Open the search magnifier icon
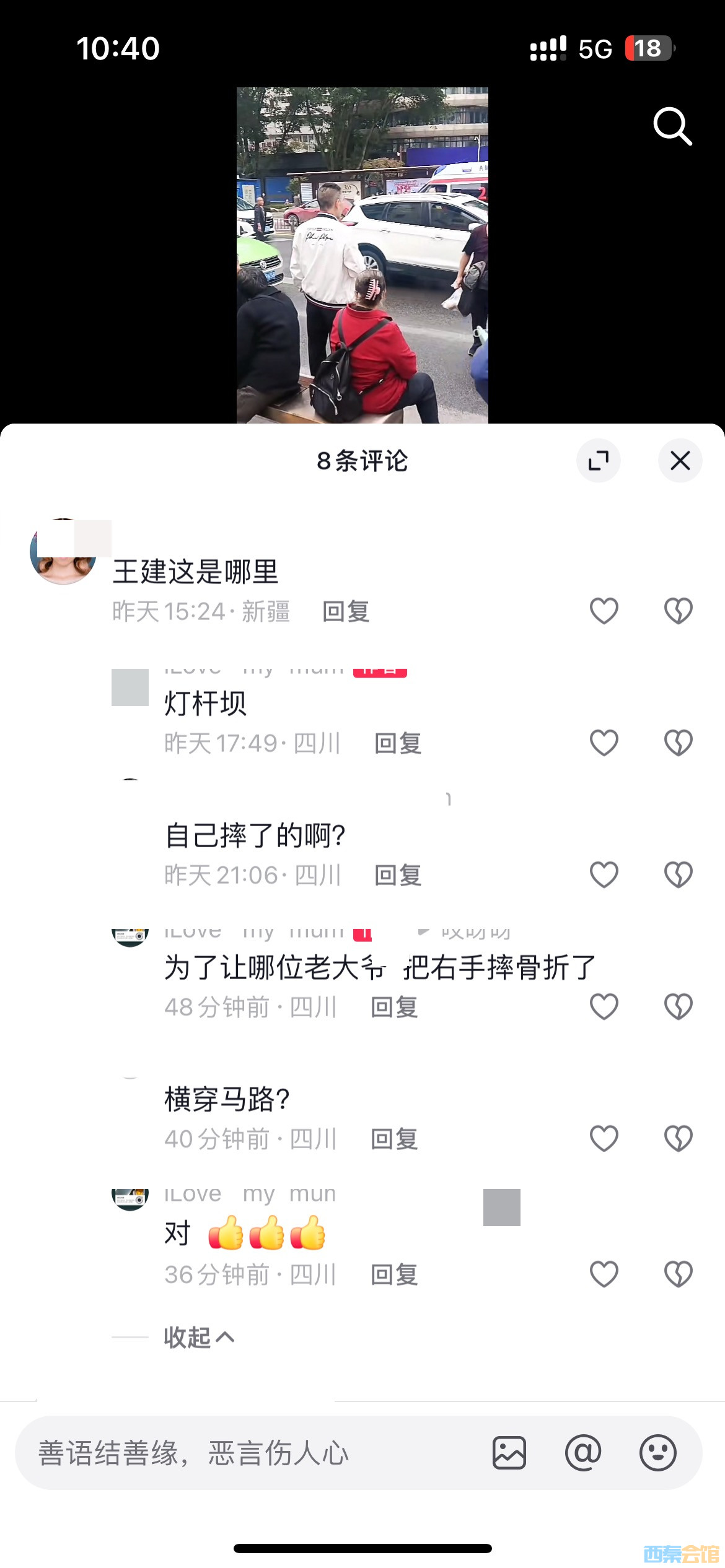Viewport: 725px width, 1568px height. [x=672, y=126]
